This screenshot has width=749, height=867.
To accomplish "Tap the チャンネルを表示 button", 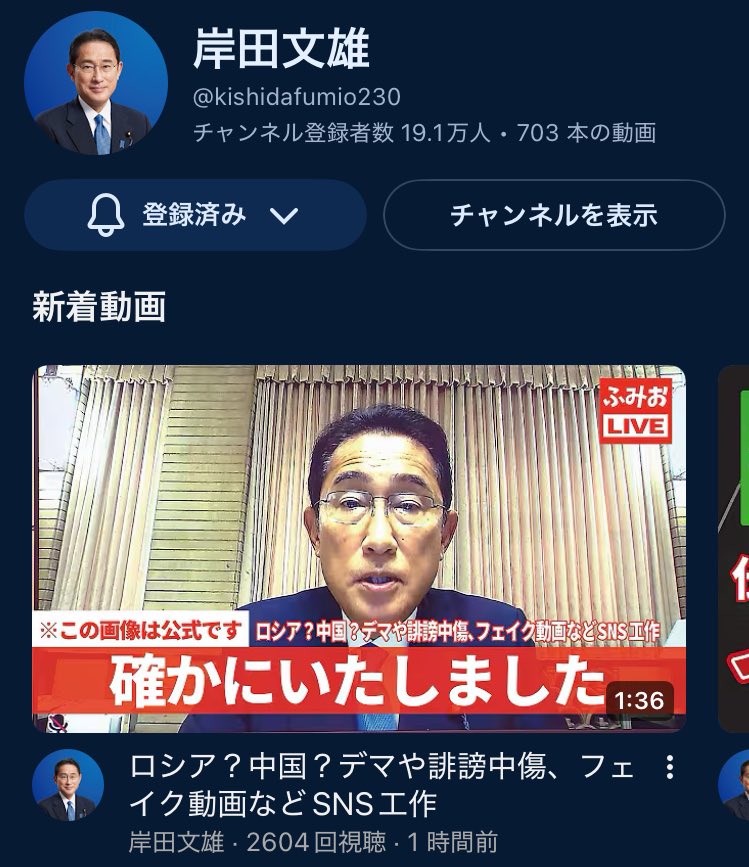I will [554, 215].
